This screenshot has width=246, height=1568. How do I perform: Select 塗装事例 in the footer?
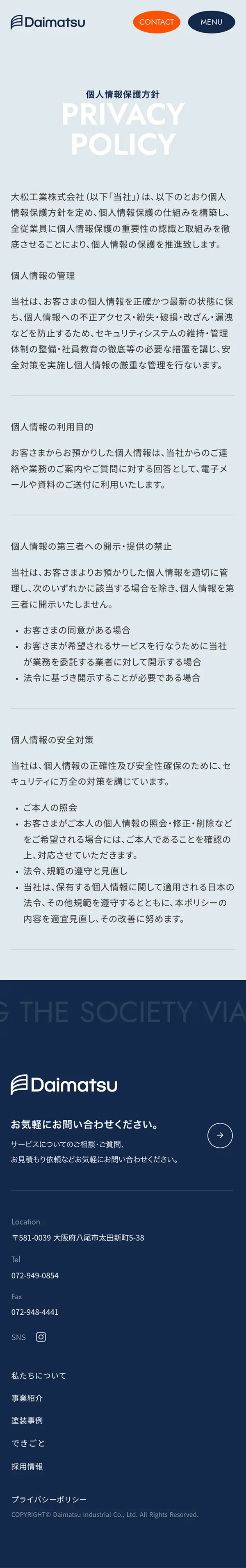pyautogui.click(x=27, y=1420)
